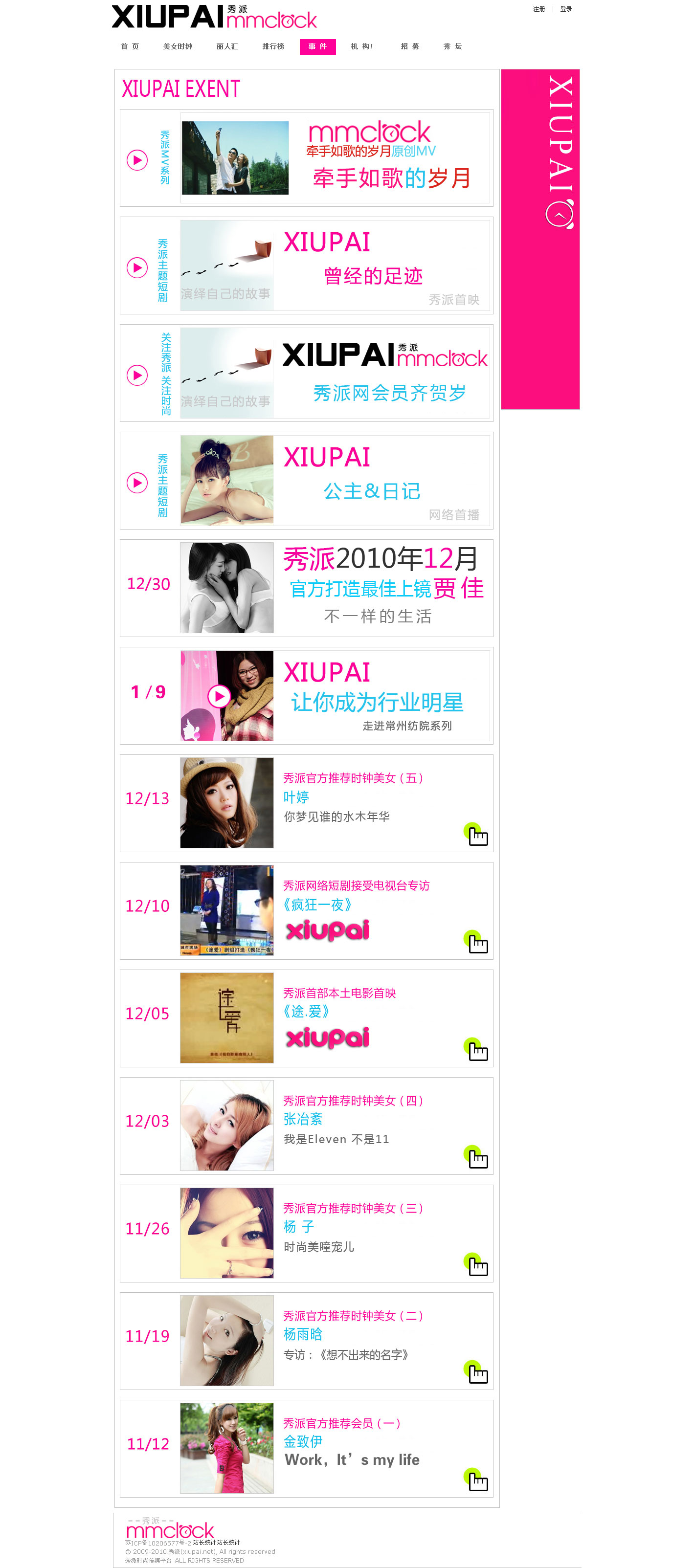Viewport: 695px width, 1568px height.
Task: Open the 招募 recruitment tab
Action: 410,46
